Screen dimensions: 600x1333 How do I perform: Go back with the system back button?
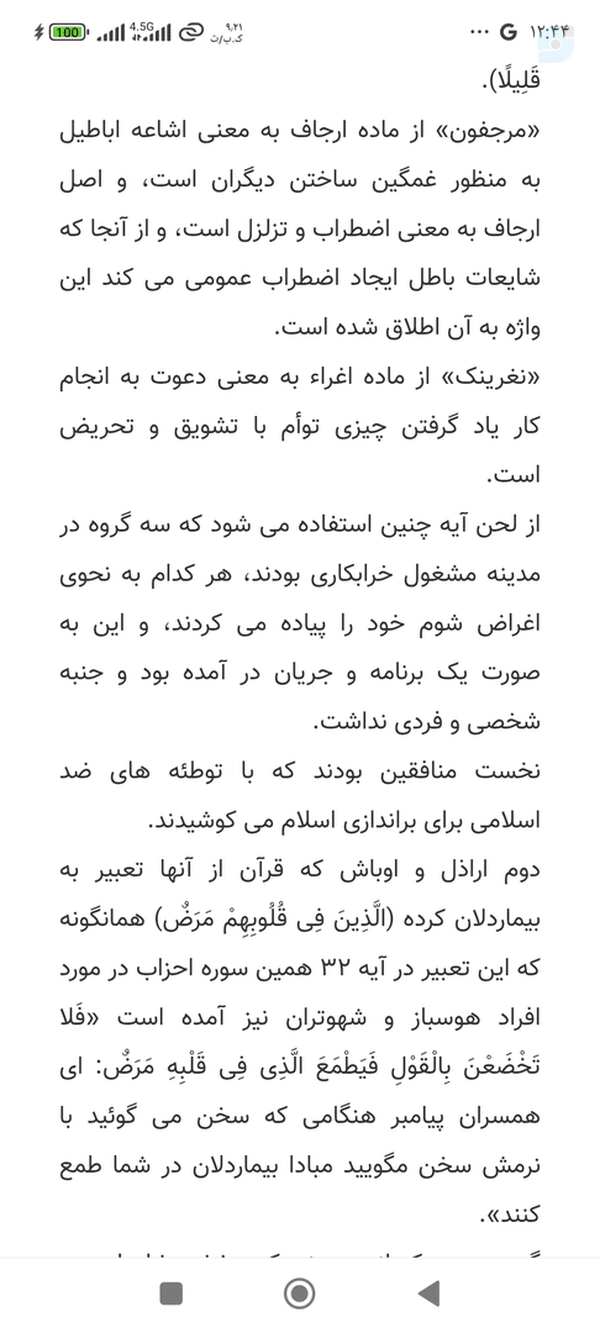point(429,1293)
